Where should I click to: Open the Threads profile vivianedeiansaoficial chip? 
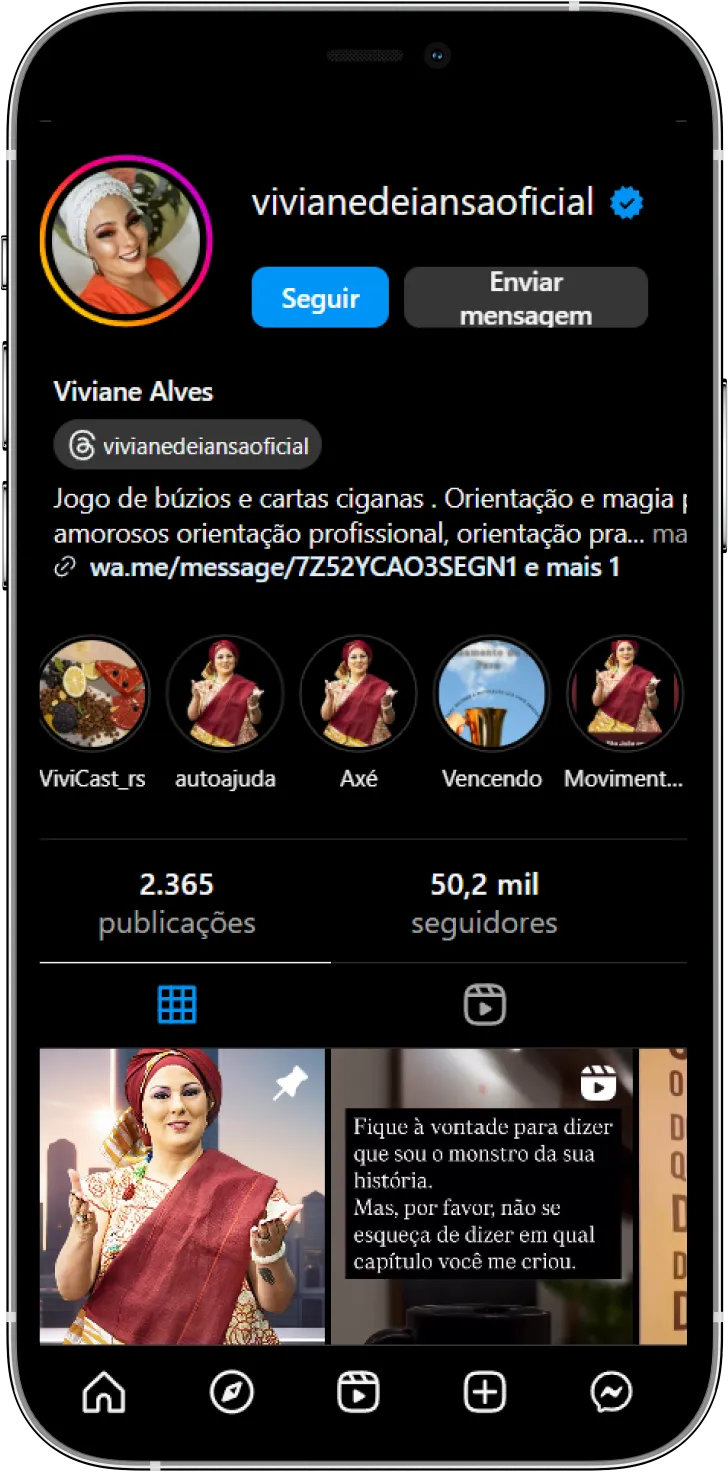(x=188, y=445)
